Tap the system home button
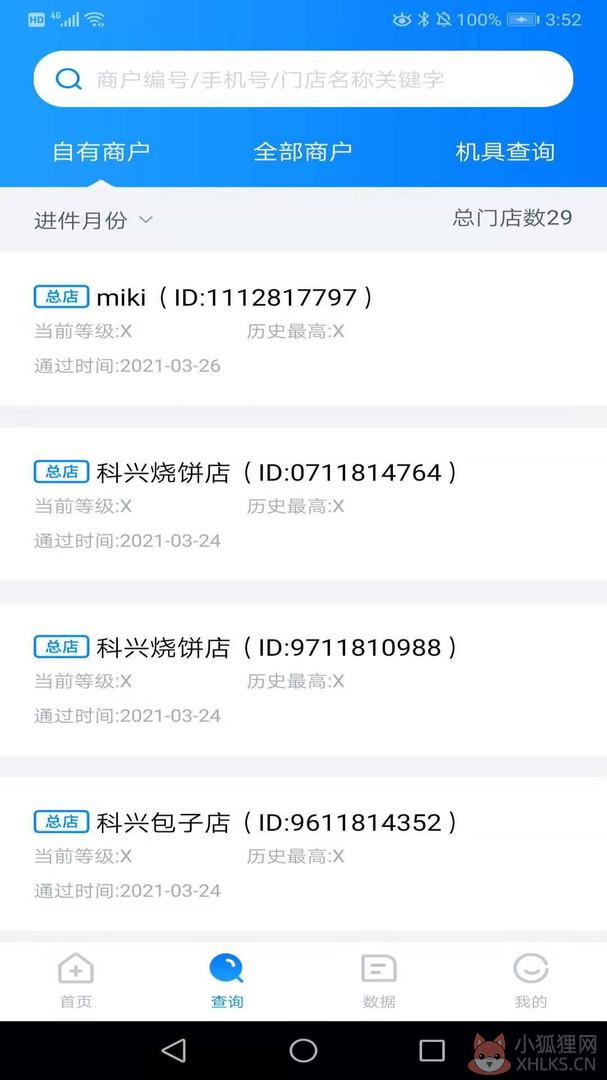607x1080 pixels. pyautogui.click(x=303, y=1050)
